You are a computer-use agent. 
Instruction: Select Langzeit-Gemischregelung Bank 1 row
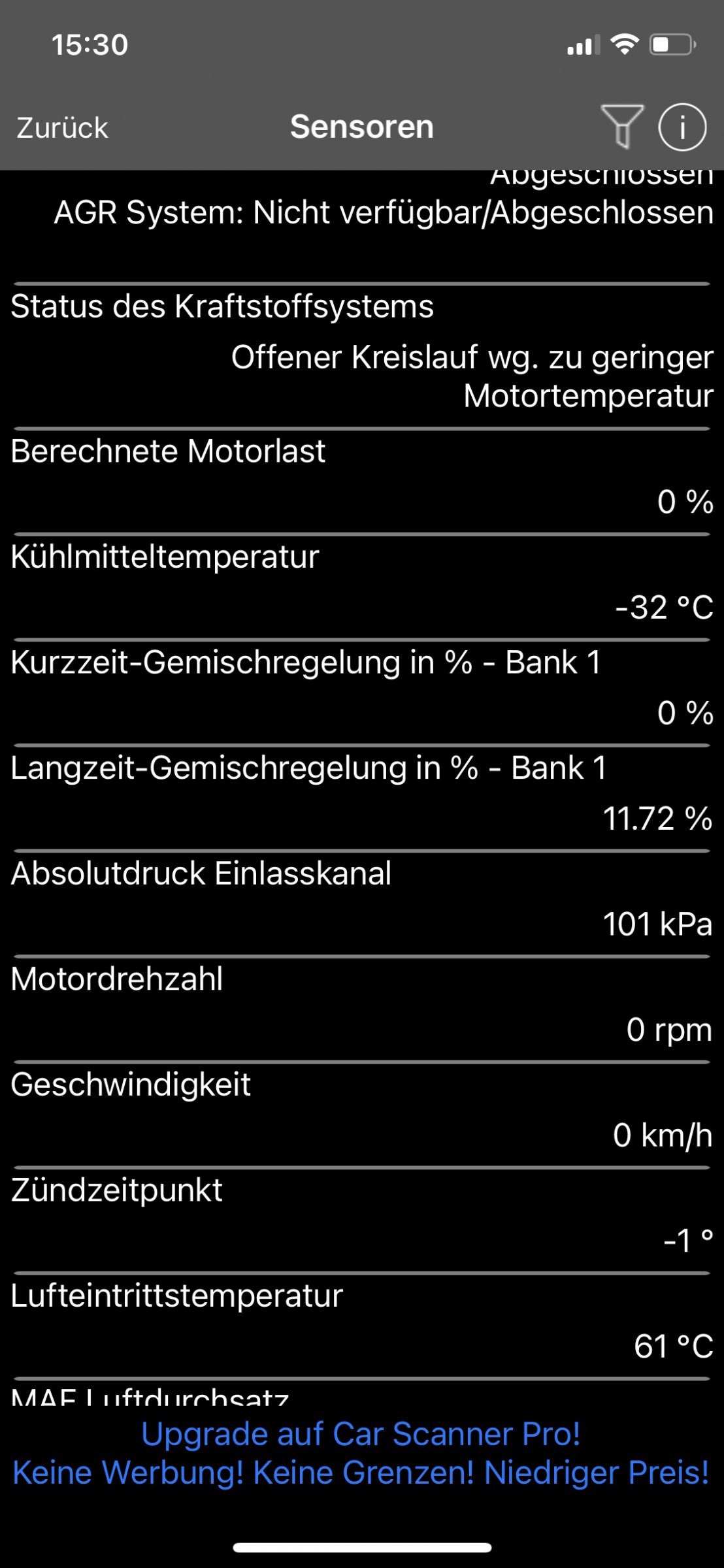click(x=362, y=798)
